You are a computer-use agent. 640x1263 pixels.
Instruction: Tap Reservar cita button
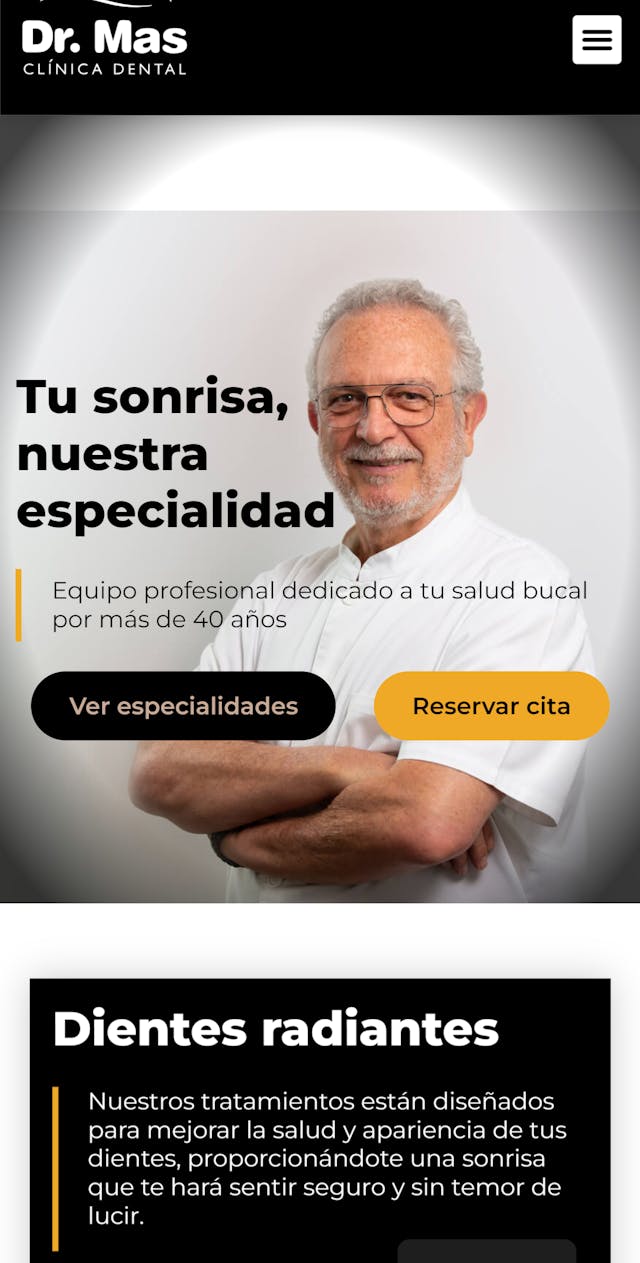point(491,706)
